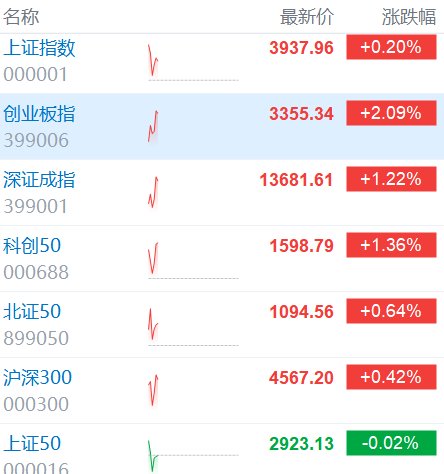Select the 科创50 000688 row
Image resolution: width=444 pixels, height=474 pixels.
(222, 259)
